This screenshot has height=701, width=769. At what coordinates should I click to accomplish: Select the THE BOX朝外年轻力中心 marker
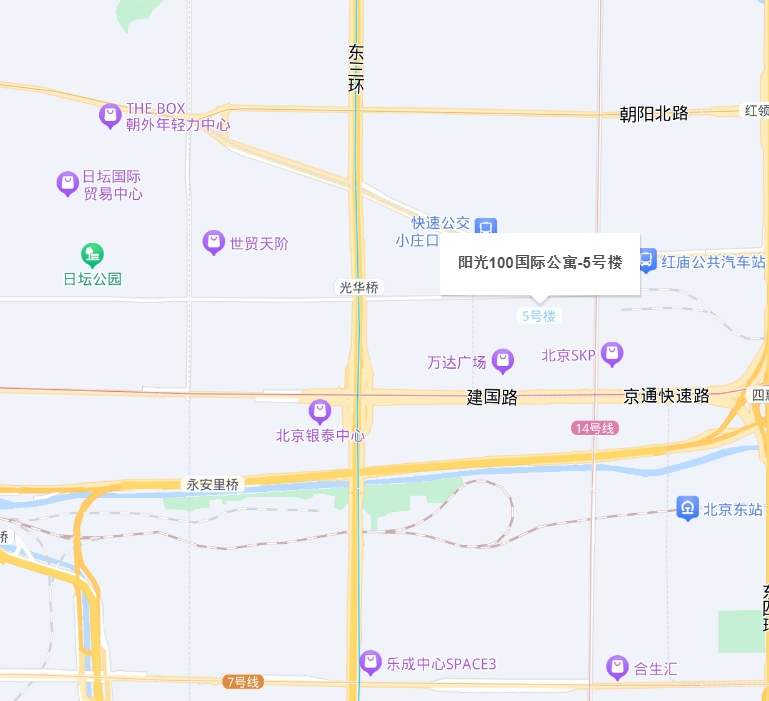coord(110,116)
